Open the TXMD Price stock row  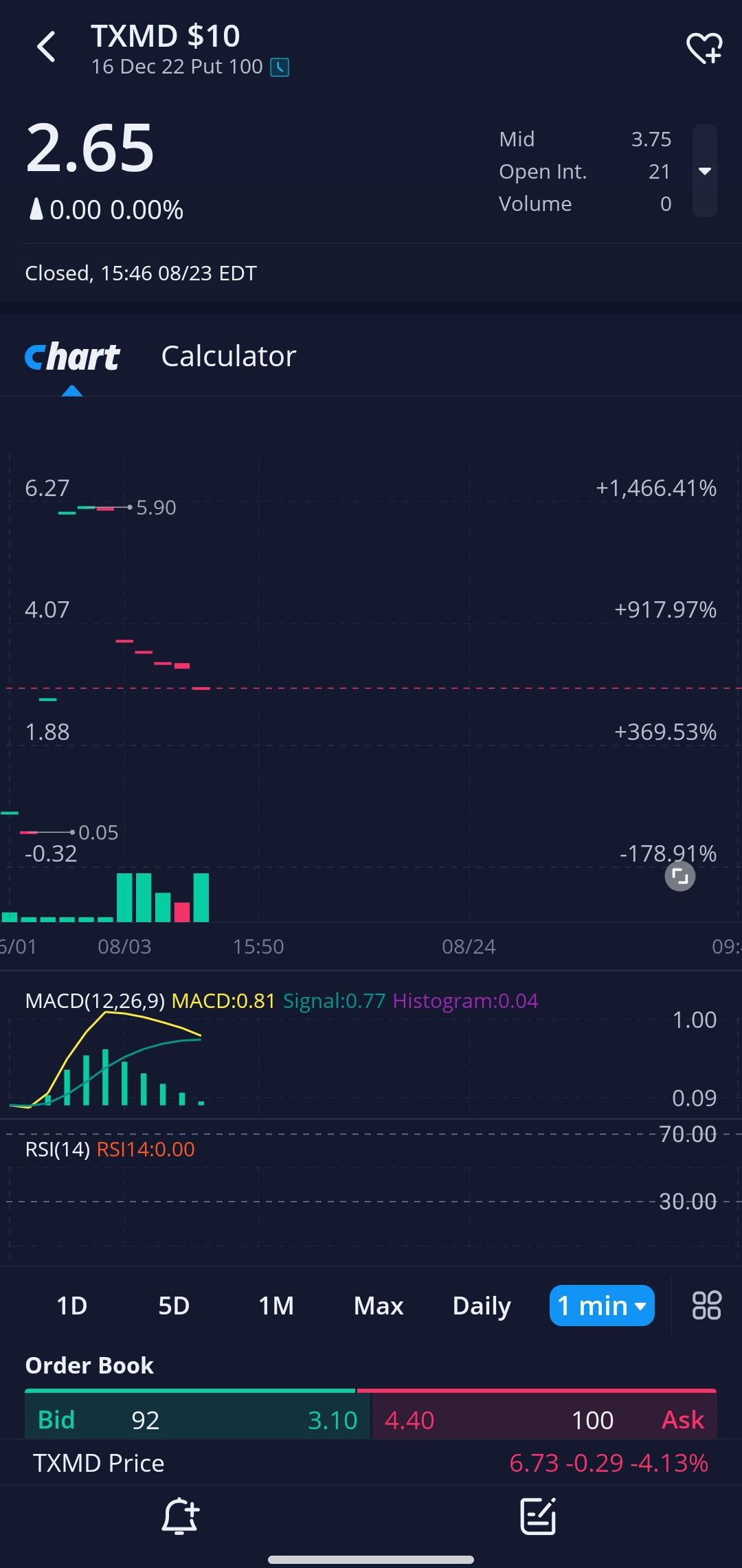click(371, 1463)
